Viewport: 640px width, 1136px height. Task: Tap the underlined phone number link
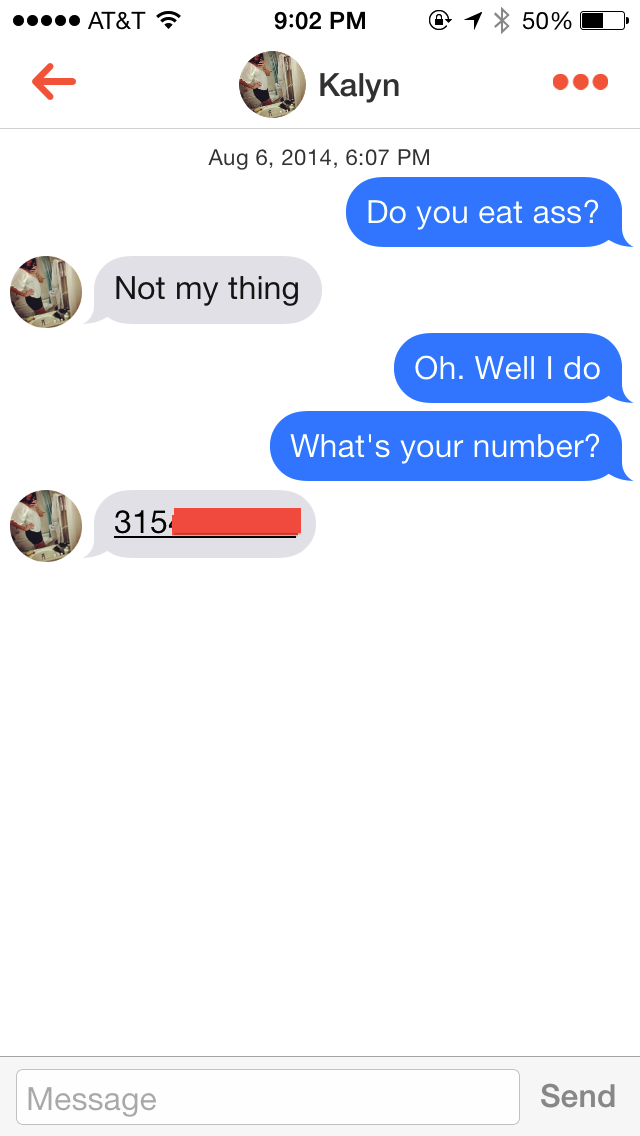[205, 523]
